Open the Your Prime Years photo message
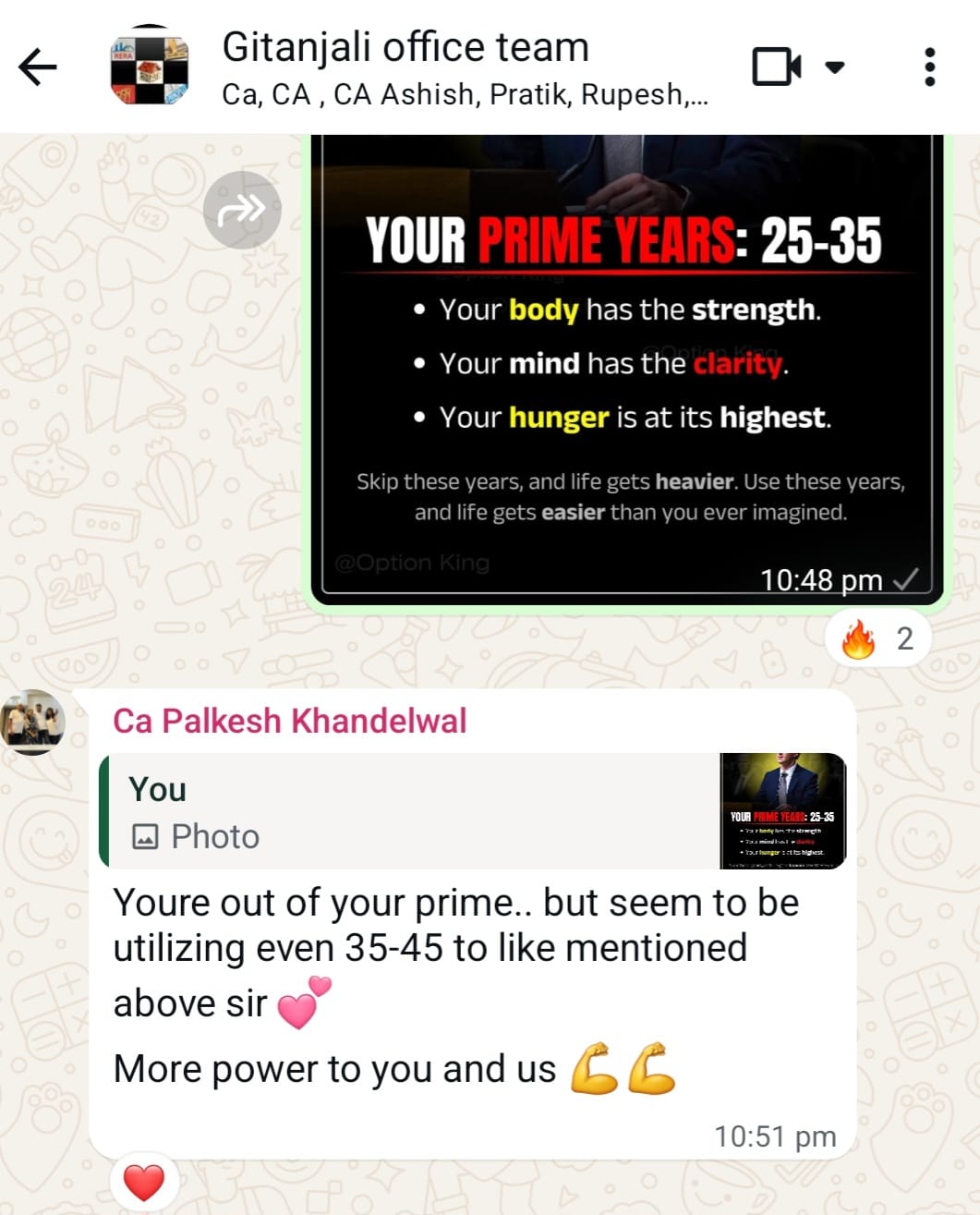Screen dimensions: 980x1215 626,370
